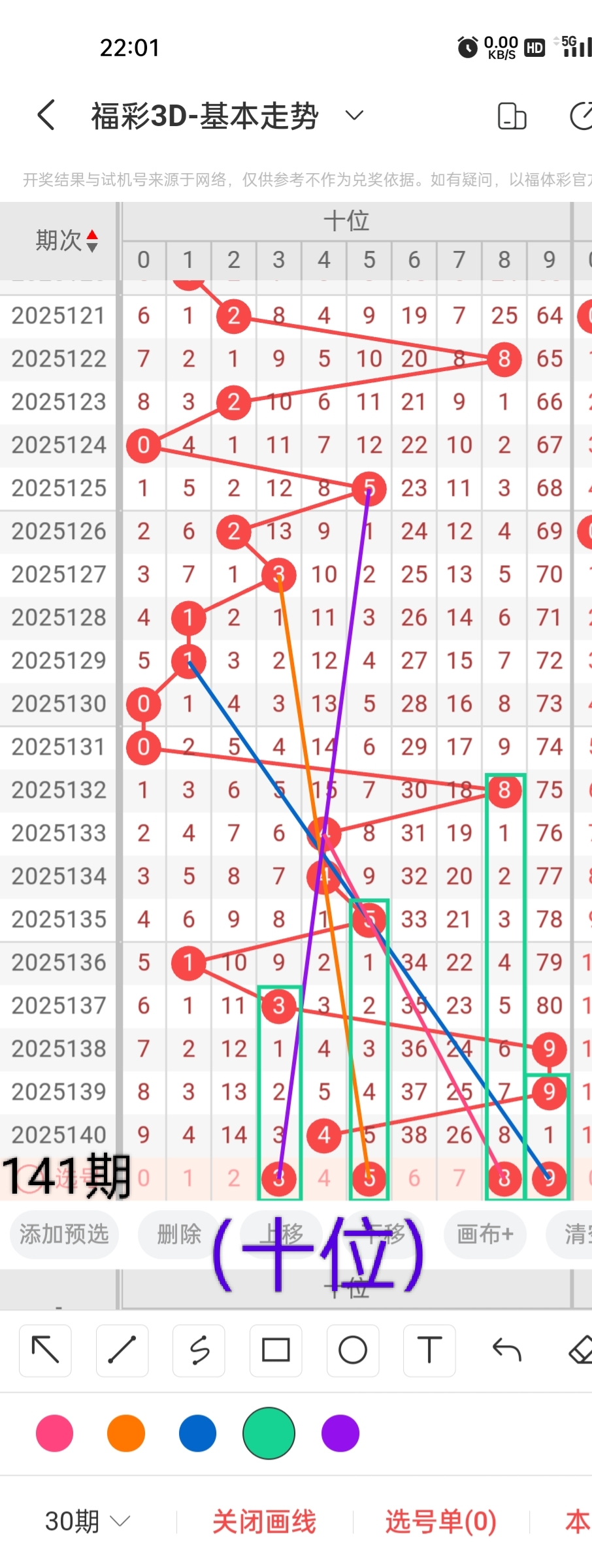Sort rows by 期次
592x1568 pixels.
(67, 240)
